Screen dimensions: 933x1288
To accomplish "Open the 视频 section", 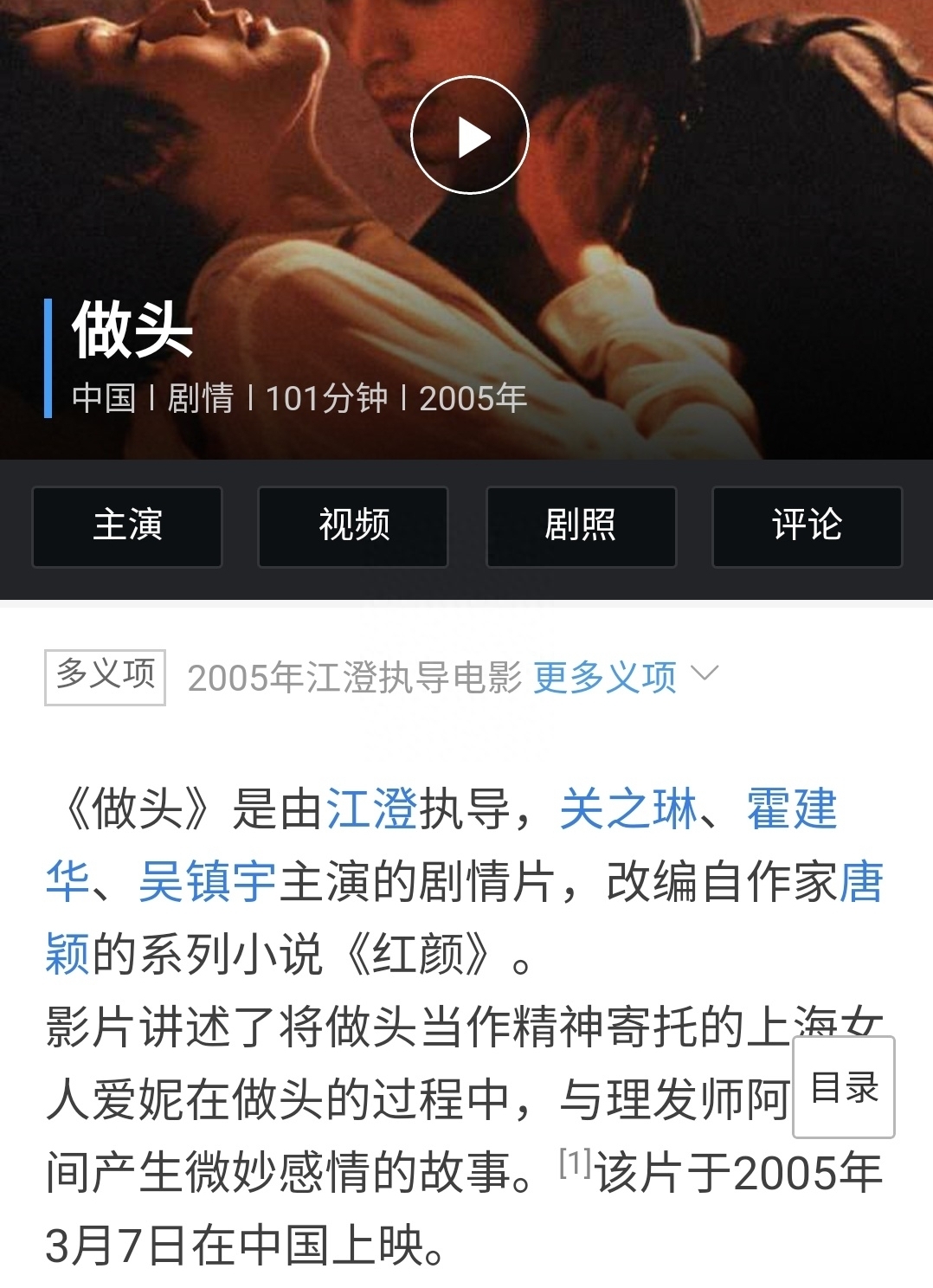I will 353,526.
